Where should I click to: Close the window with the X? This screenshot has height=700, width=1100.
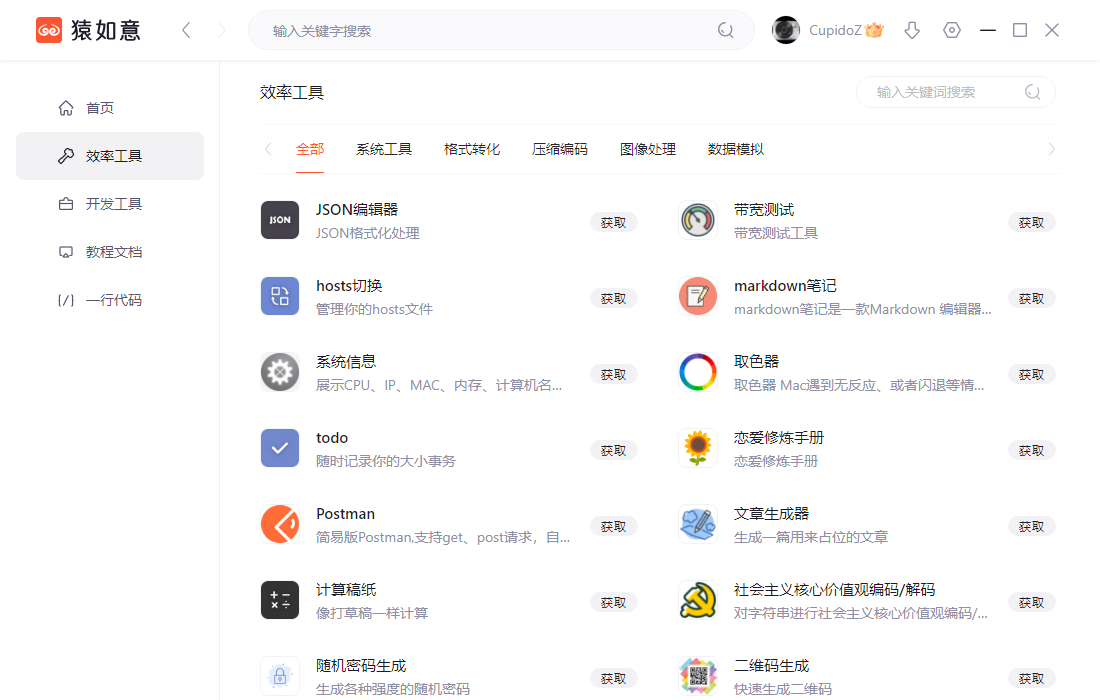1052,30
